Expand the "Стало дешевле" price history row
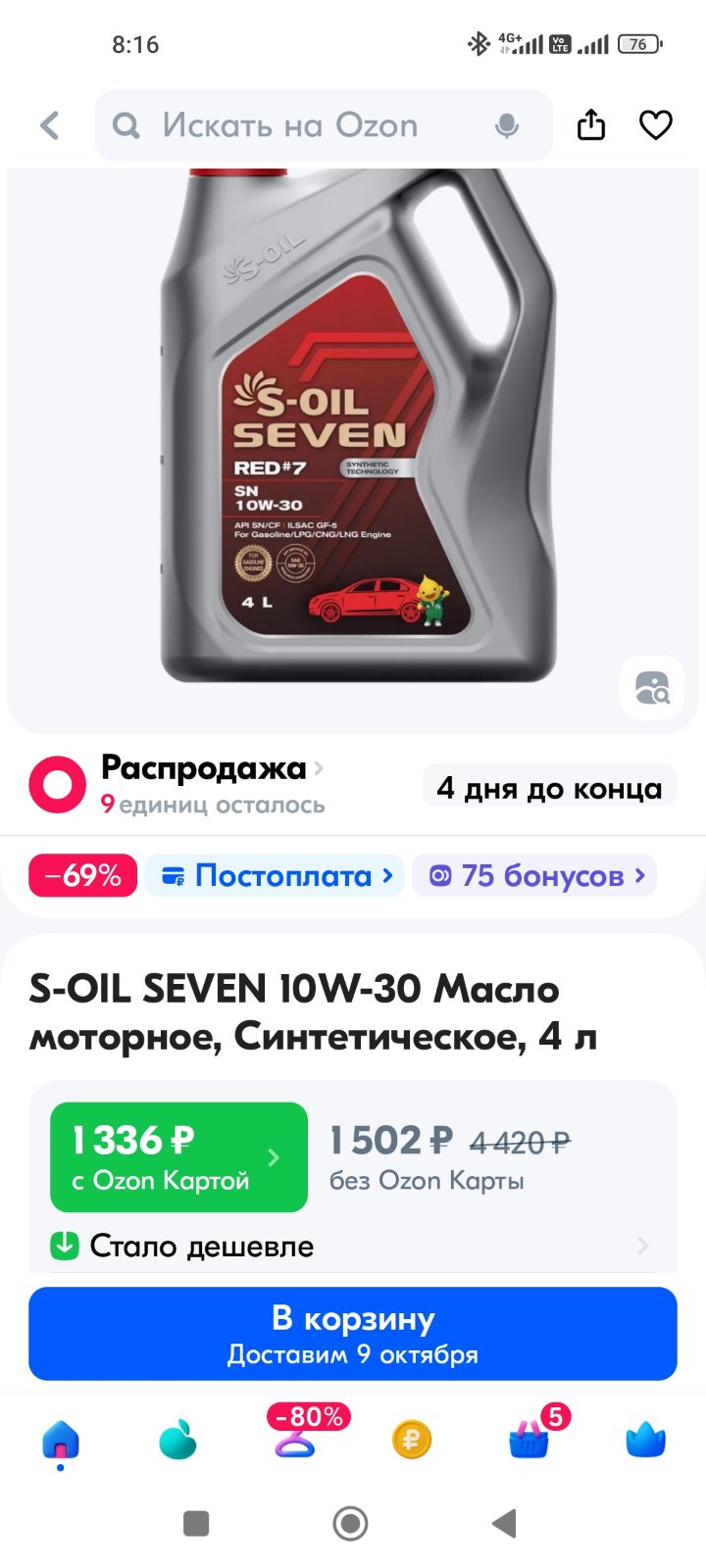706x1568 pixels. [353, 1246]
